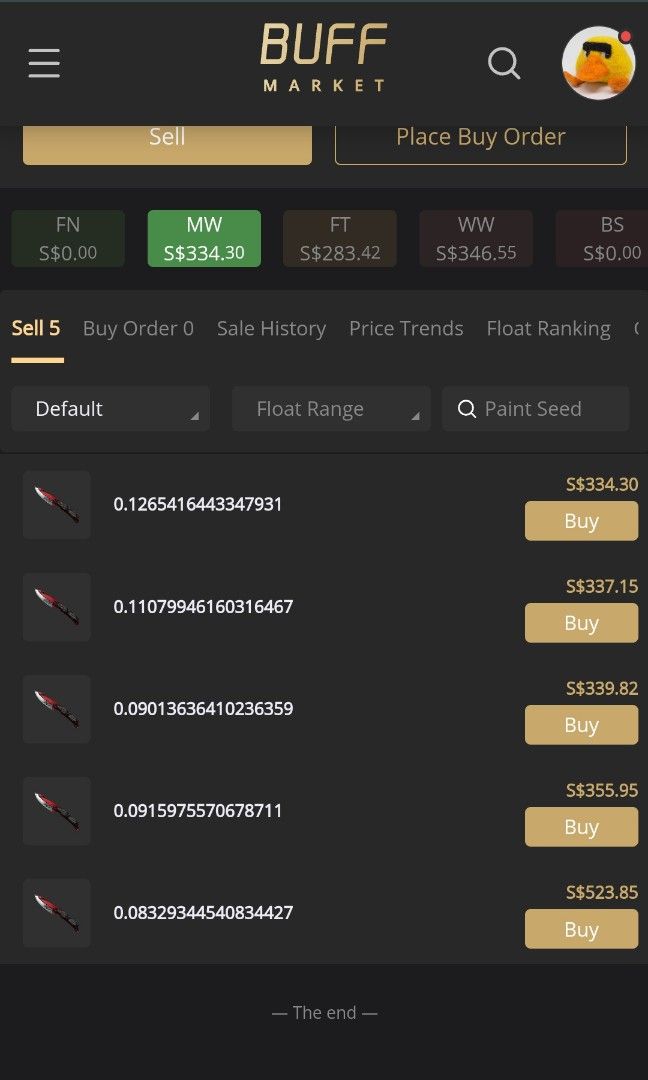The width and height of the screenshot is (648, 1080).
Task: Tap Place Buy Order button
Action: (x=480, y=138)
